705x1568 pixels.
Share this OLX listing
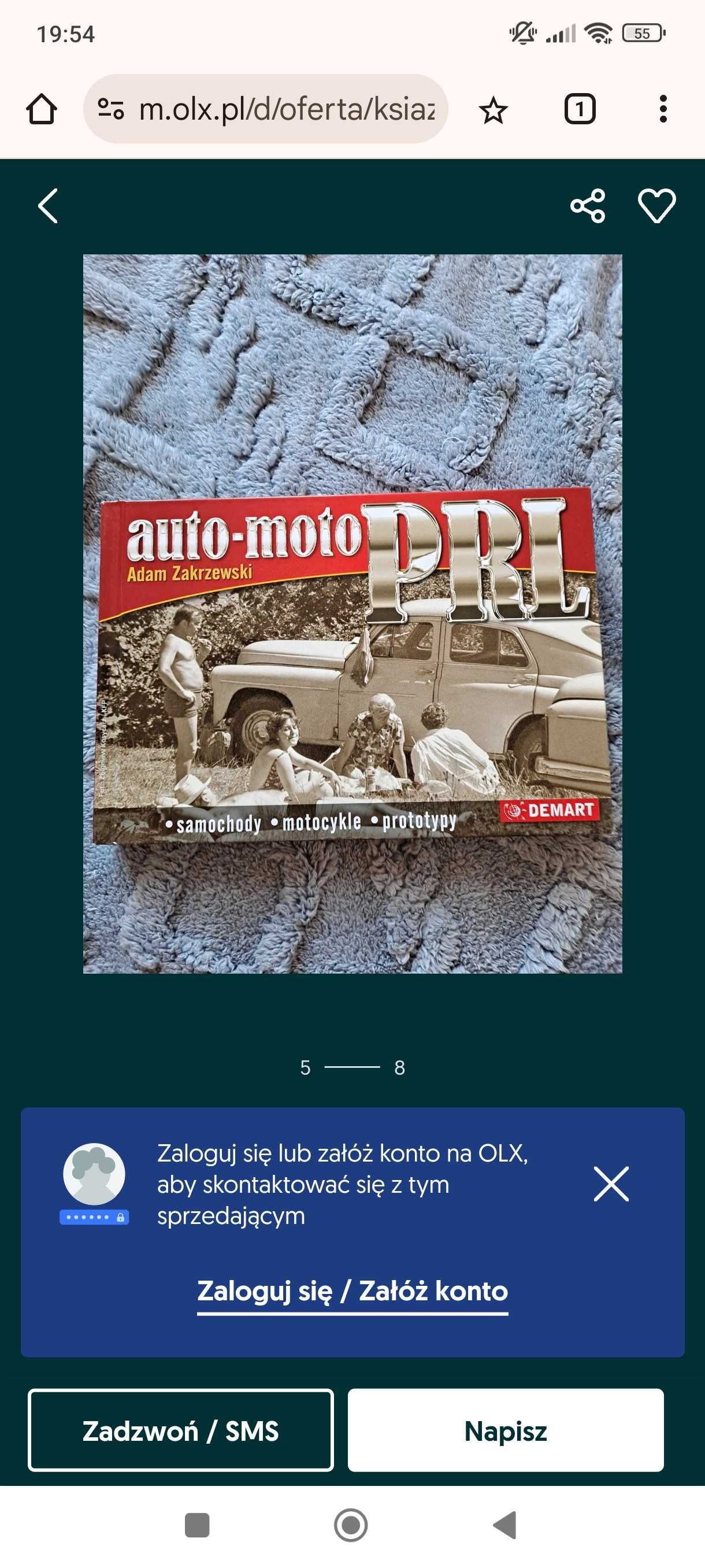(x=587, y=206)
